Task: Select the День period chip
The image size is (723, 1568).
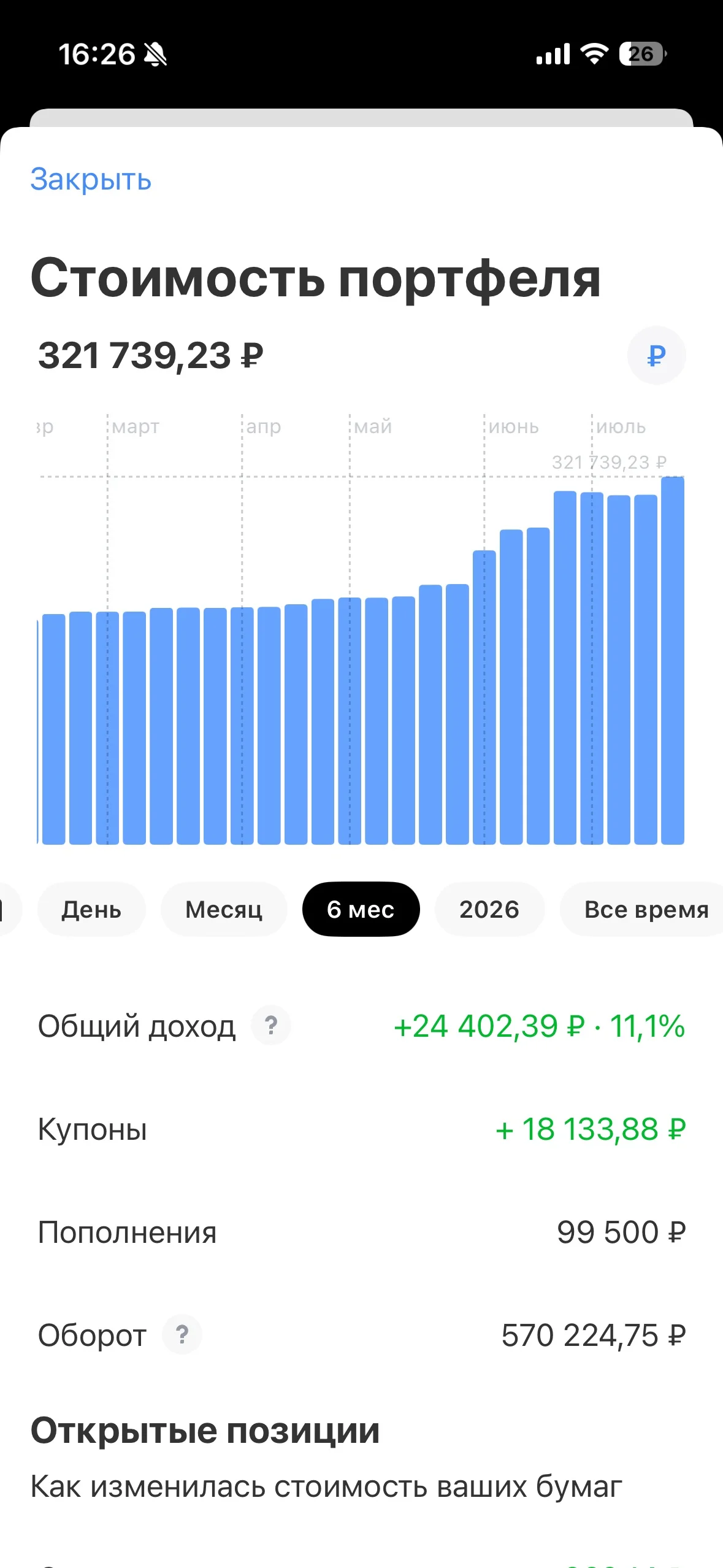Action: (91, 909)
